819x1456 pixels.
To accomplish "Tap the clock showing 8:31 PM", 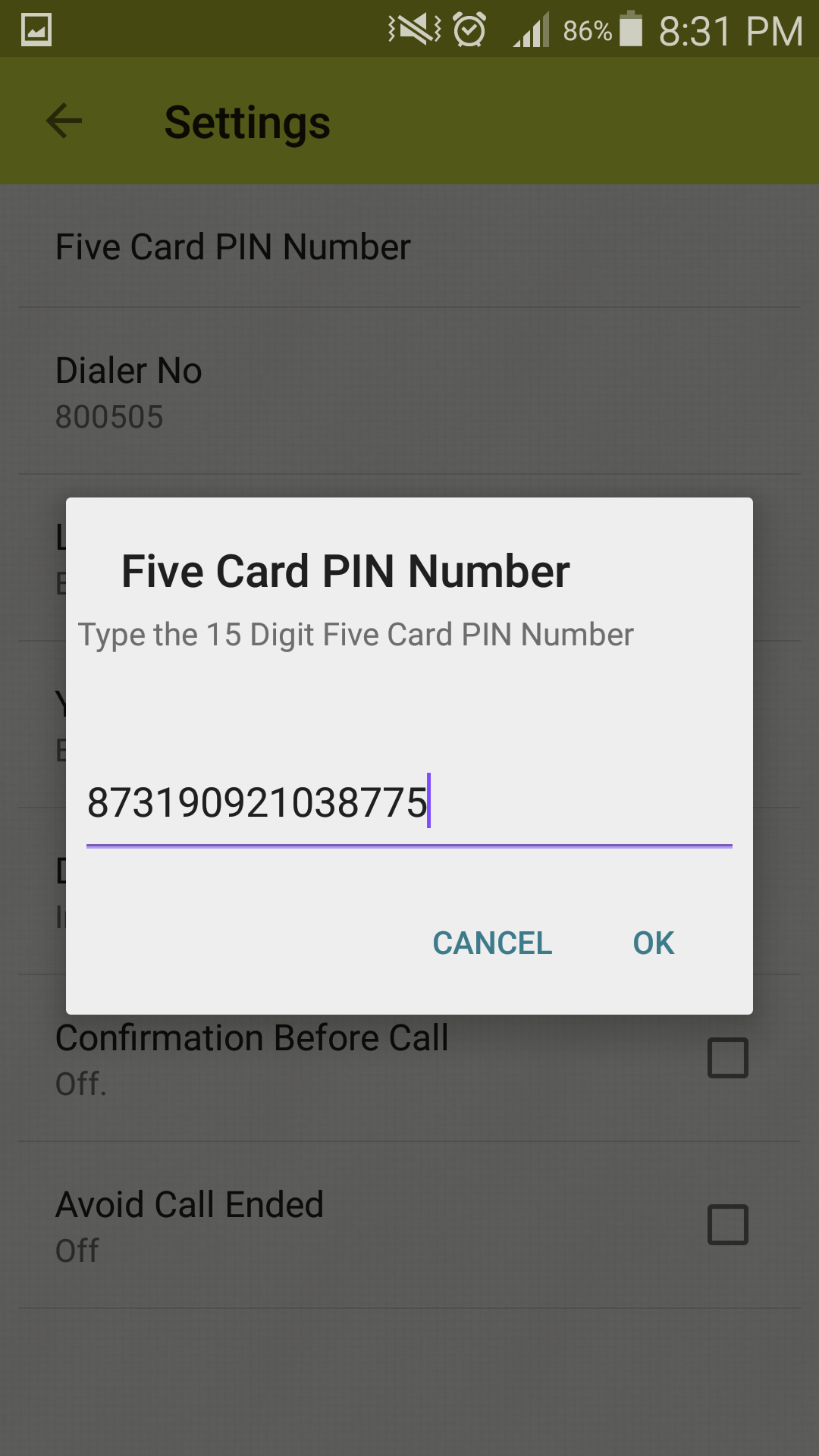I will (730, 30).
